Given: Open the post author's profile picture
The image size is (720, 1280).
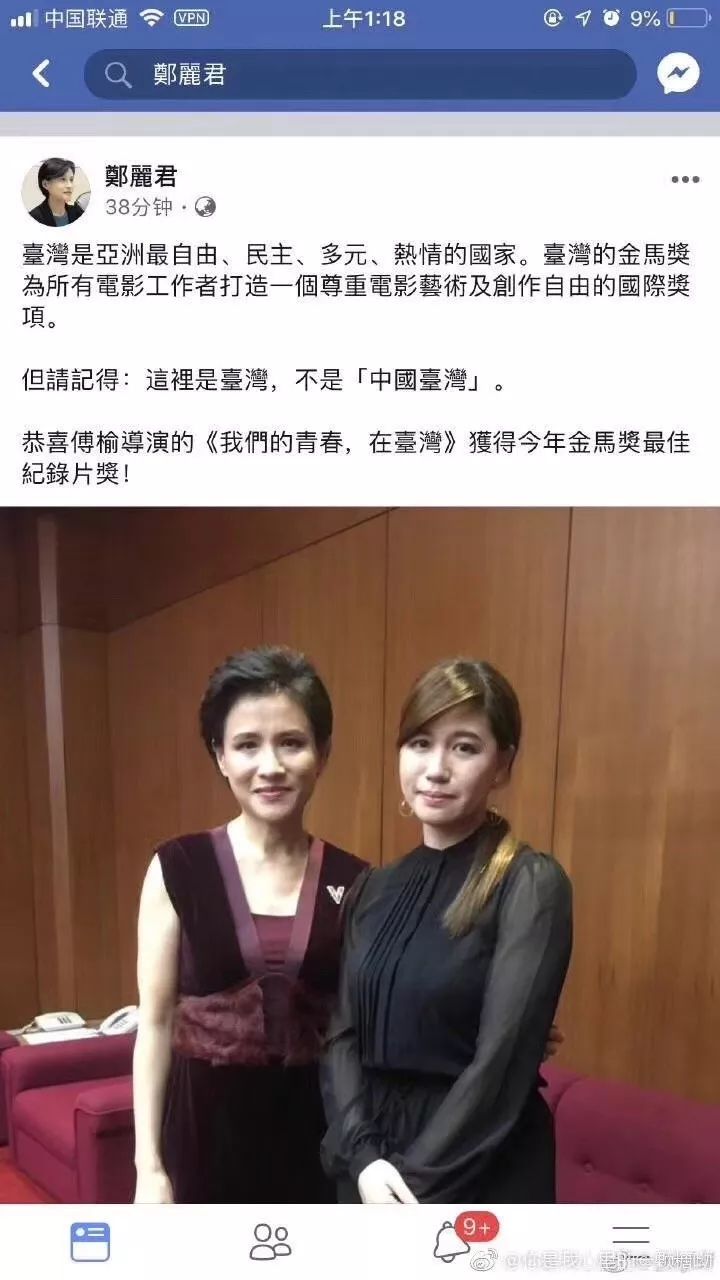Looking at the screenshot, I should [x=56, y=192].
